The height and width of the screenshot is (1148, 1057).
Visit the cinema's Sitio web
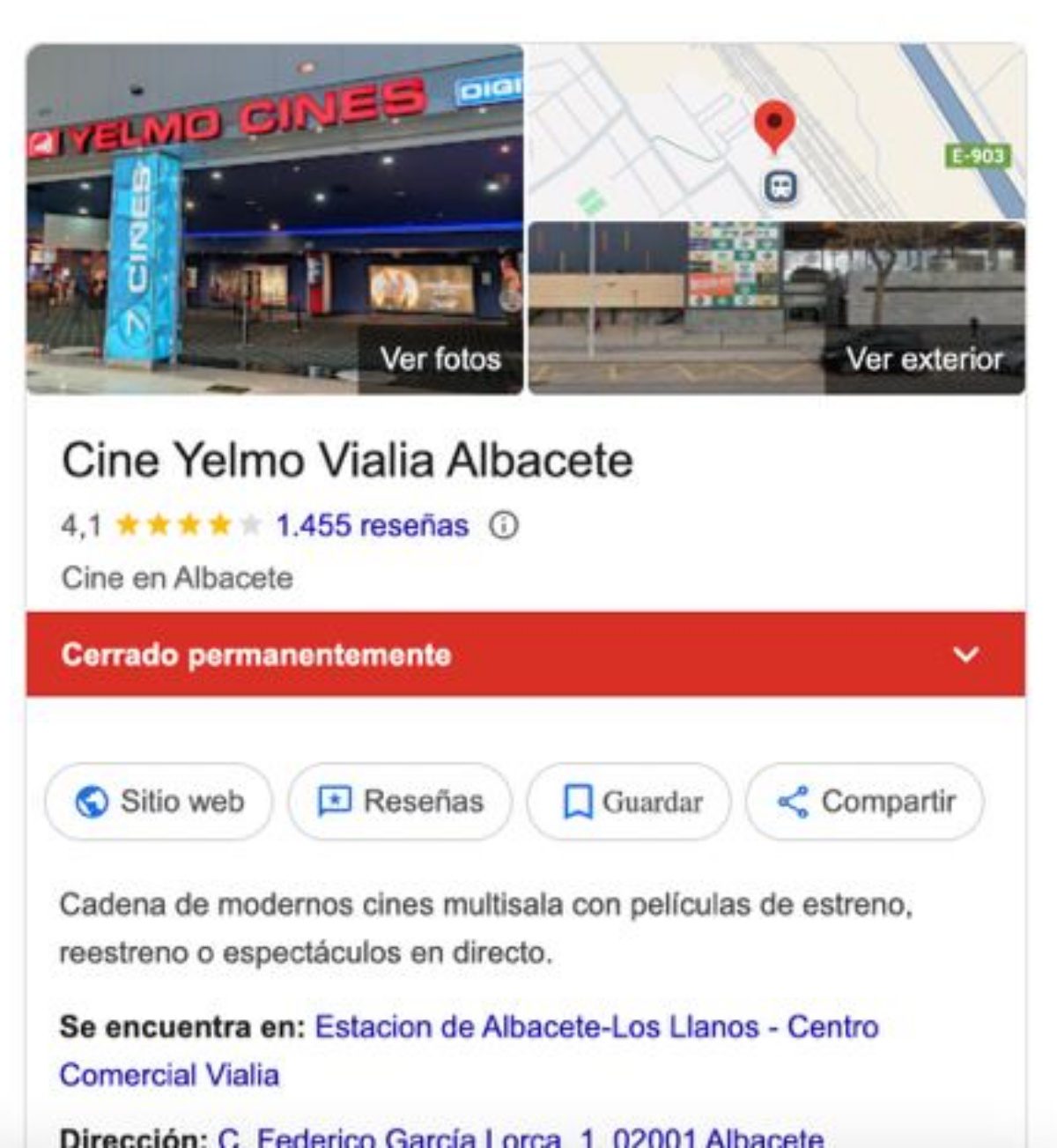159,802
